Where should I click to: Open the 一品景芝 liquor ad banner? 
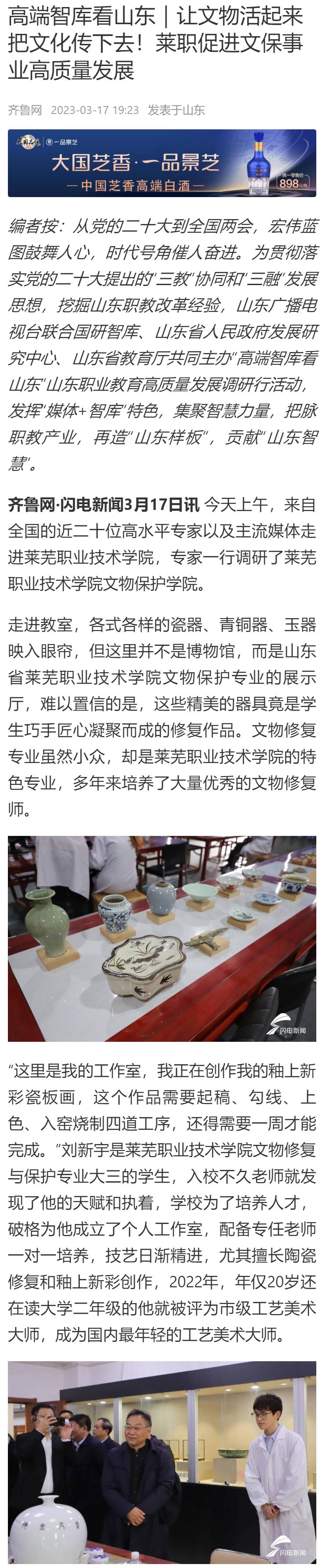161,163
